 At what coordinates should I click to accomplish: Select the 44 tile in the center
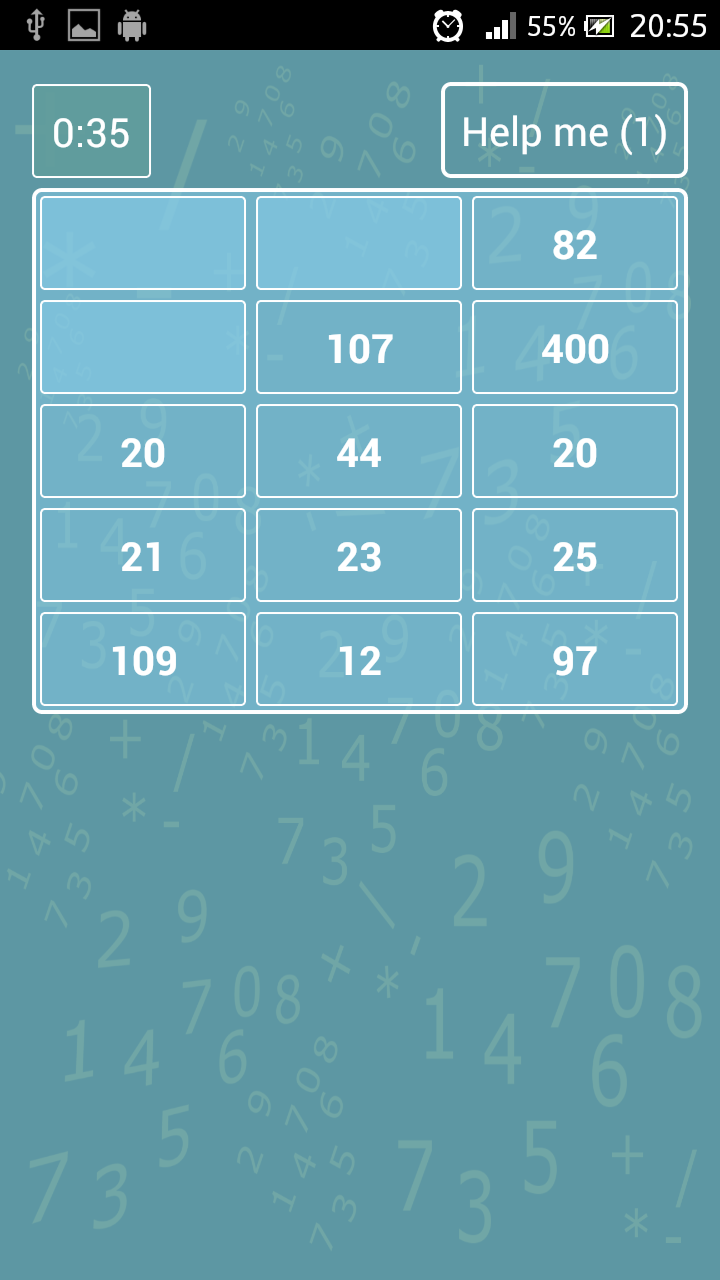click(x=358, y=451)
